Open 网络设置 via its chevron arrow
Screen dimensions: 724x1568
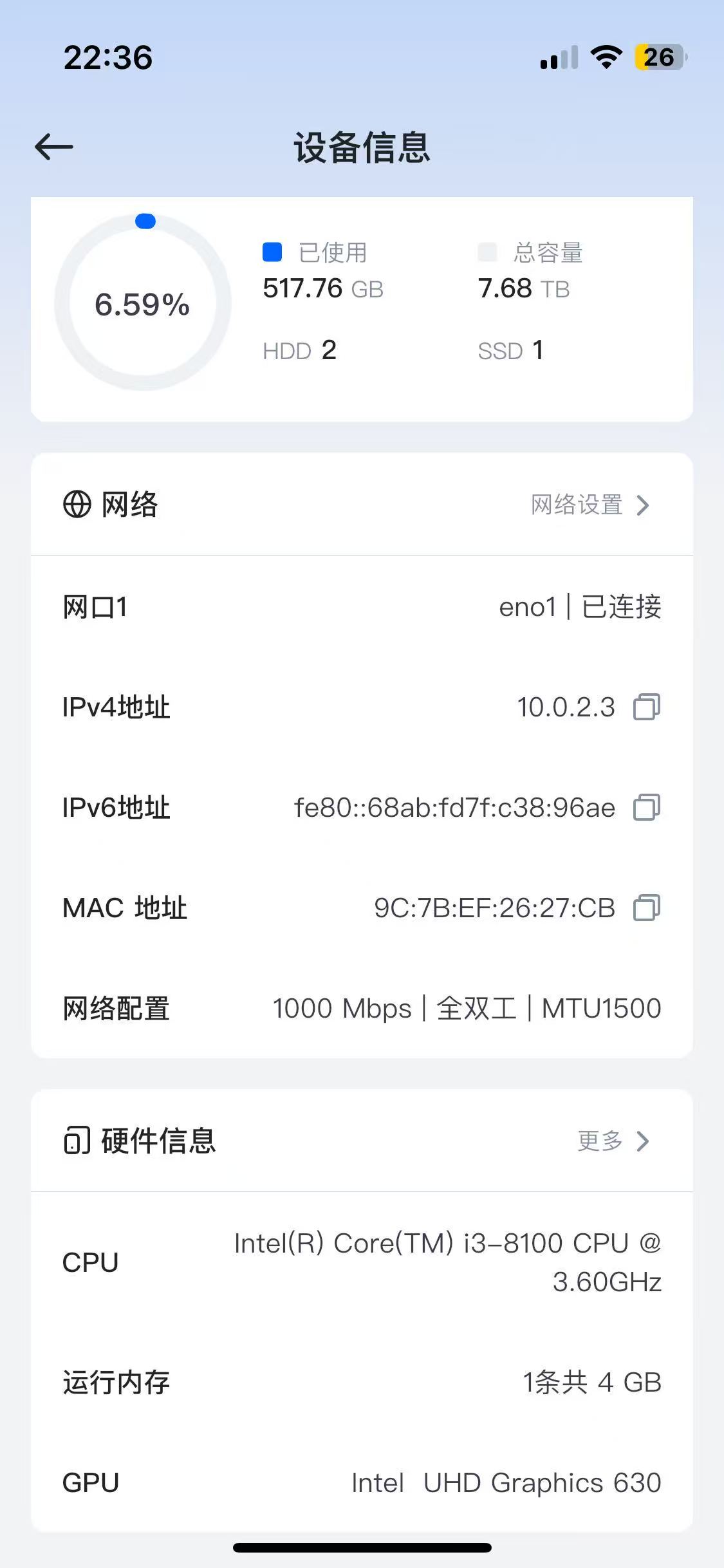click(x=642, y=506)
